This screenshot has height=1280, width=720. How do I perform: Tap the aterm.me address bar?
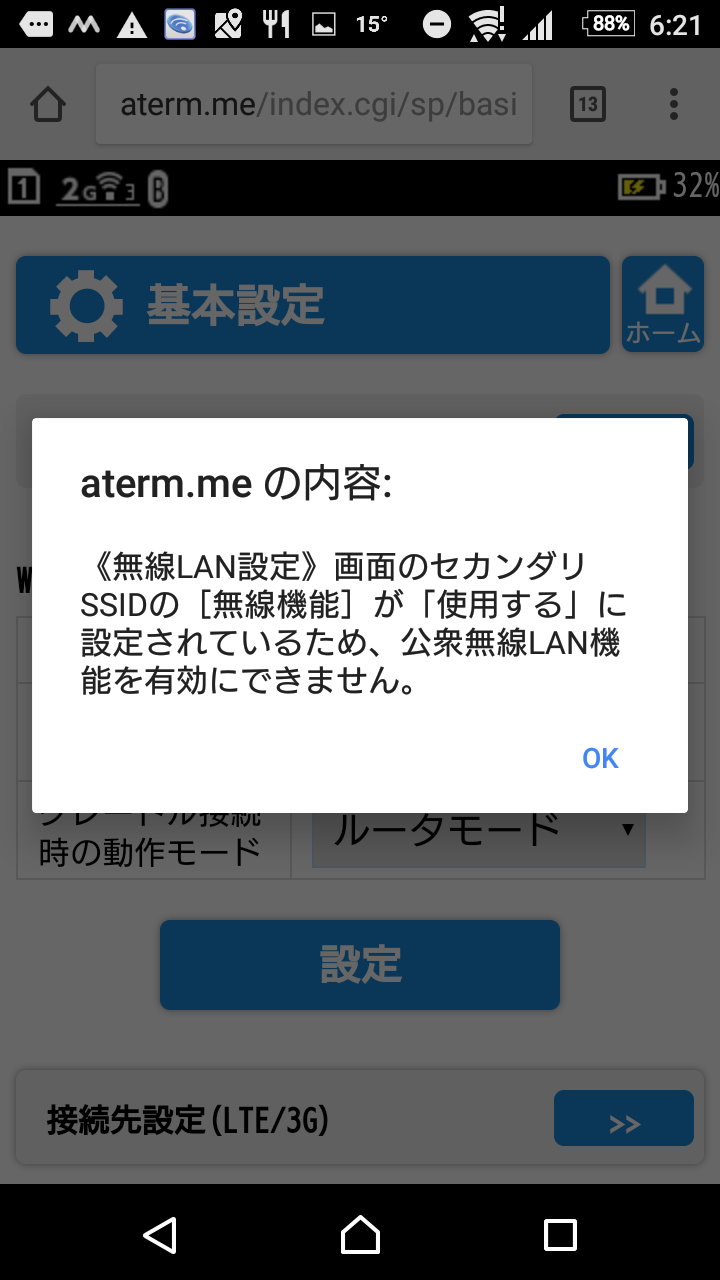(314, 104)
